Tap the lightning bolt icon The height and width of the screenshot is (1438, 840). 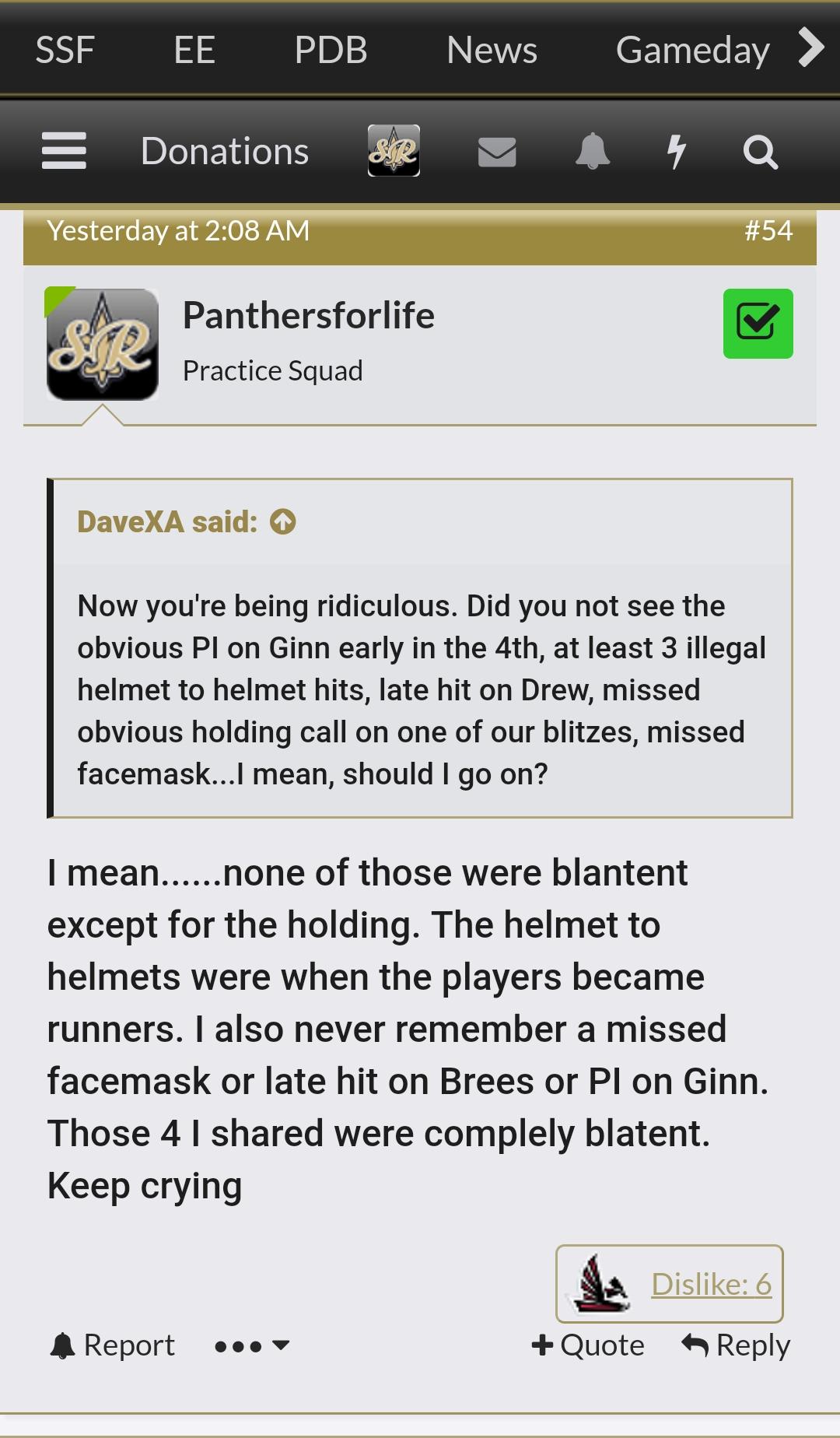[677, 151]
